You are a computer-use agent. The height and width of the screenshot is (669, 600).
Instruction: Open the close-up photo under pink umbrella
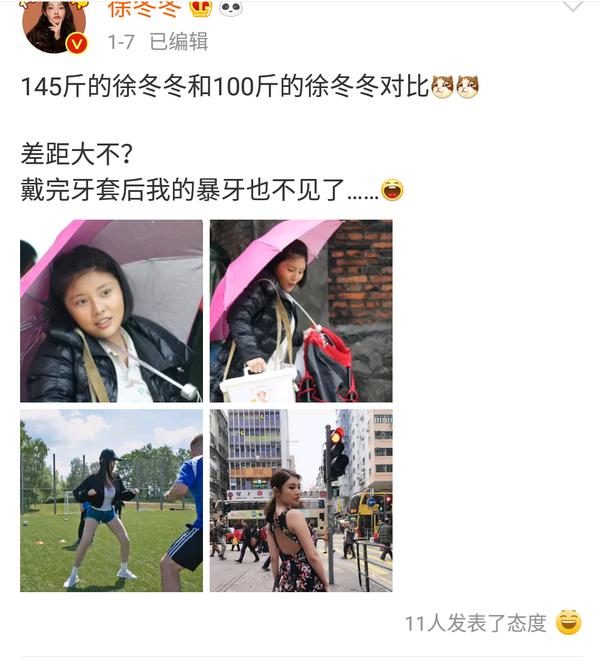(x=111, y=311)
